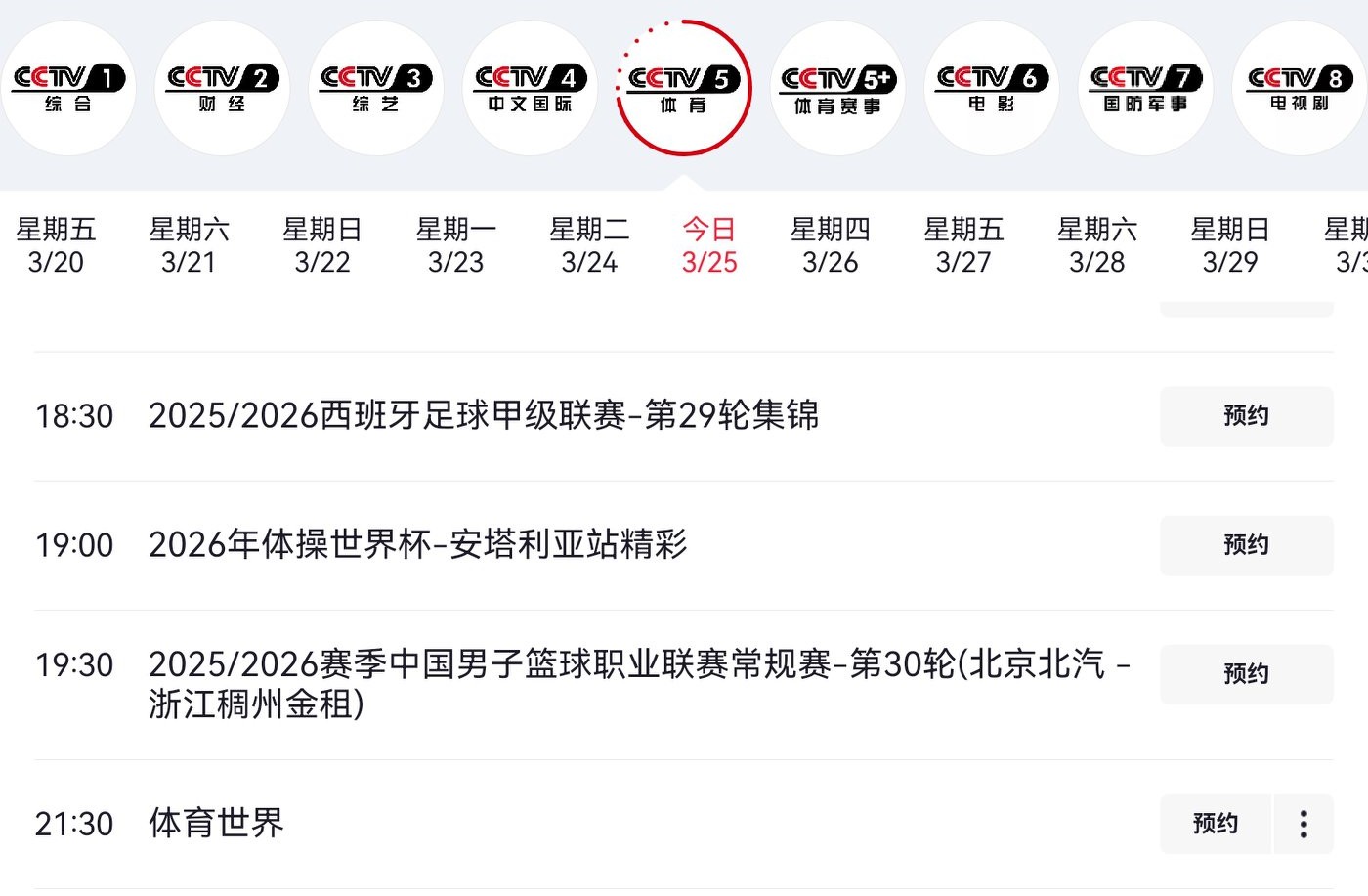This screenshot has width=1368, height=896.
Task: Select the date 星期六 3/28
Action: [1096, 245]
